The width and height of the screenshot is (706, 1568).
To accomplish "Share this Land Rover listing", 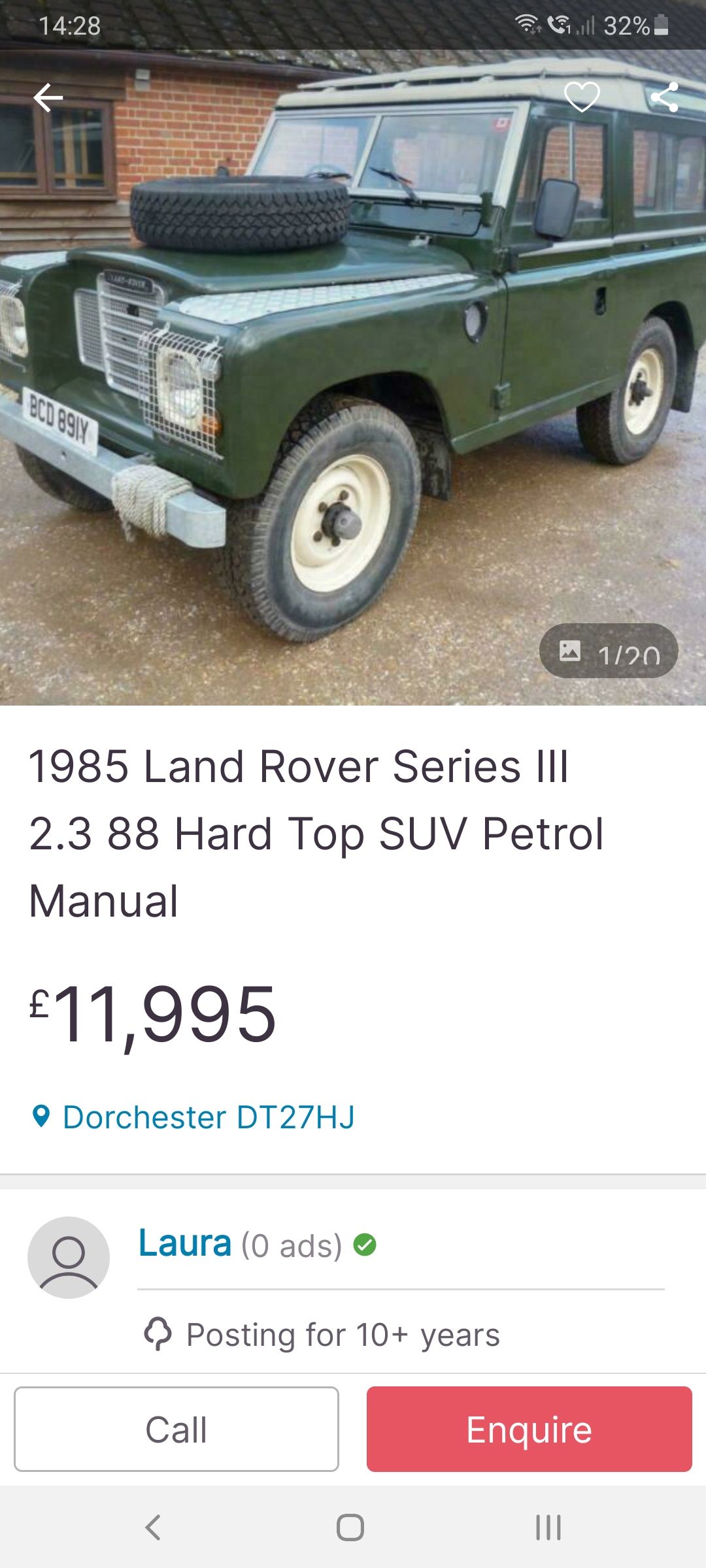I will pos(665,97).
